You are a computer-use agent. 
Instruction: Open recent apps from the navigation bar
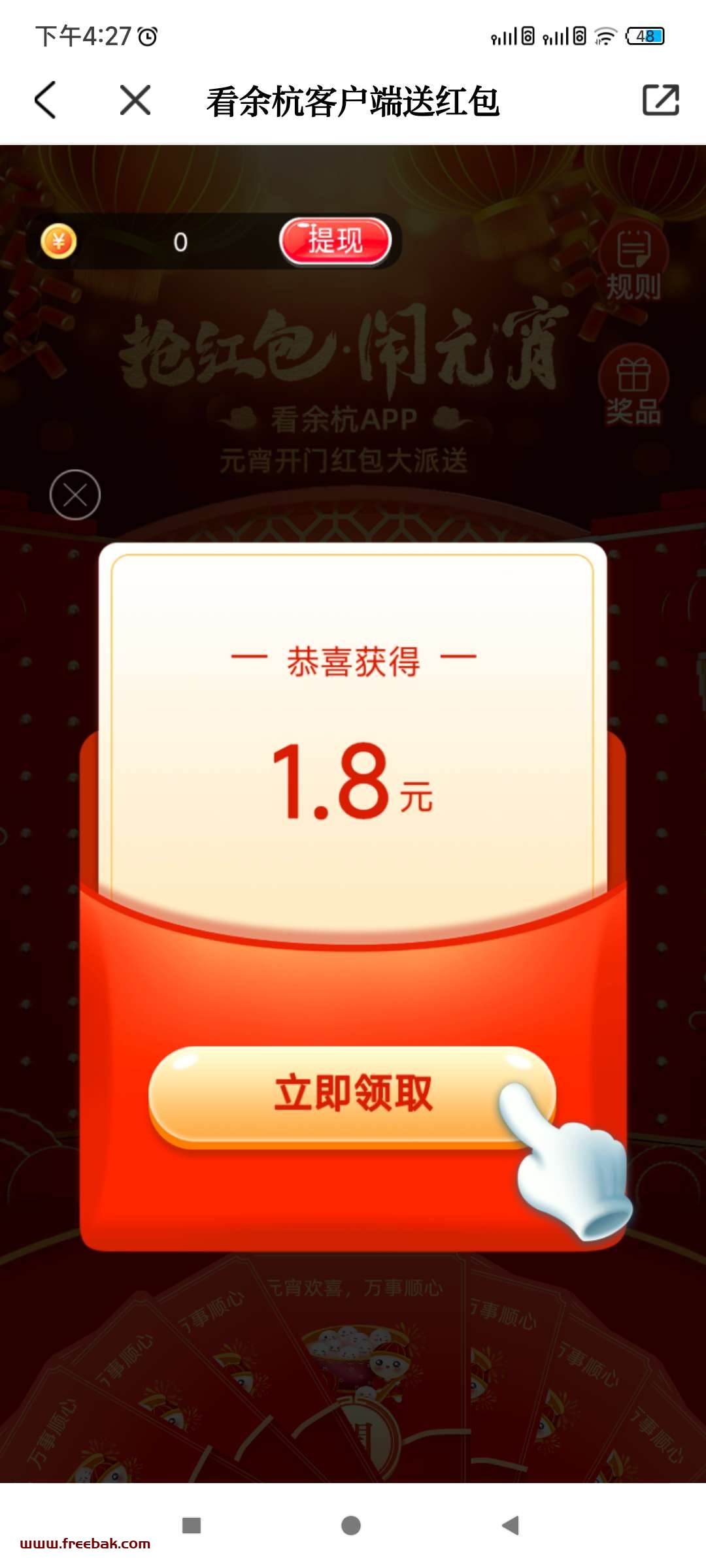[192, 1526]
